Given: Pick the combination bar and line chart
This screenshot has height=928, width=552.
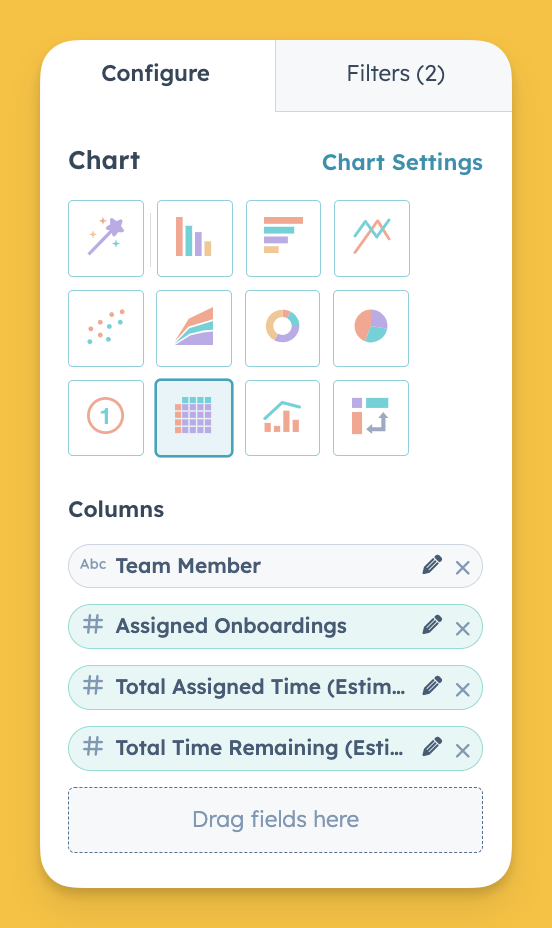Looking at the screenshot, I should click(282, 418).
